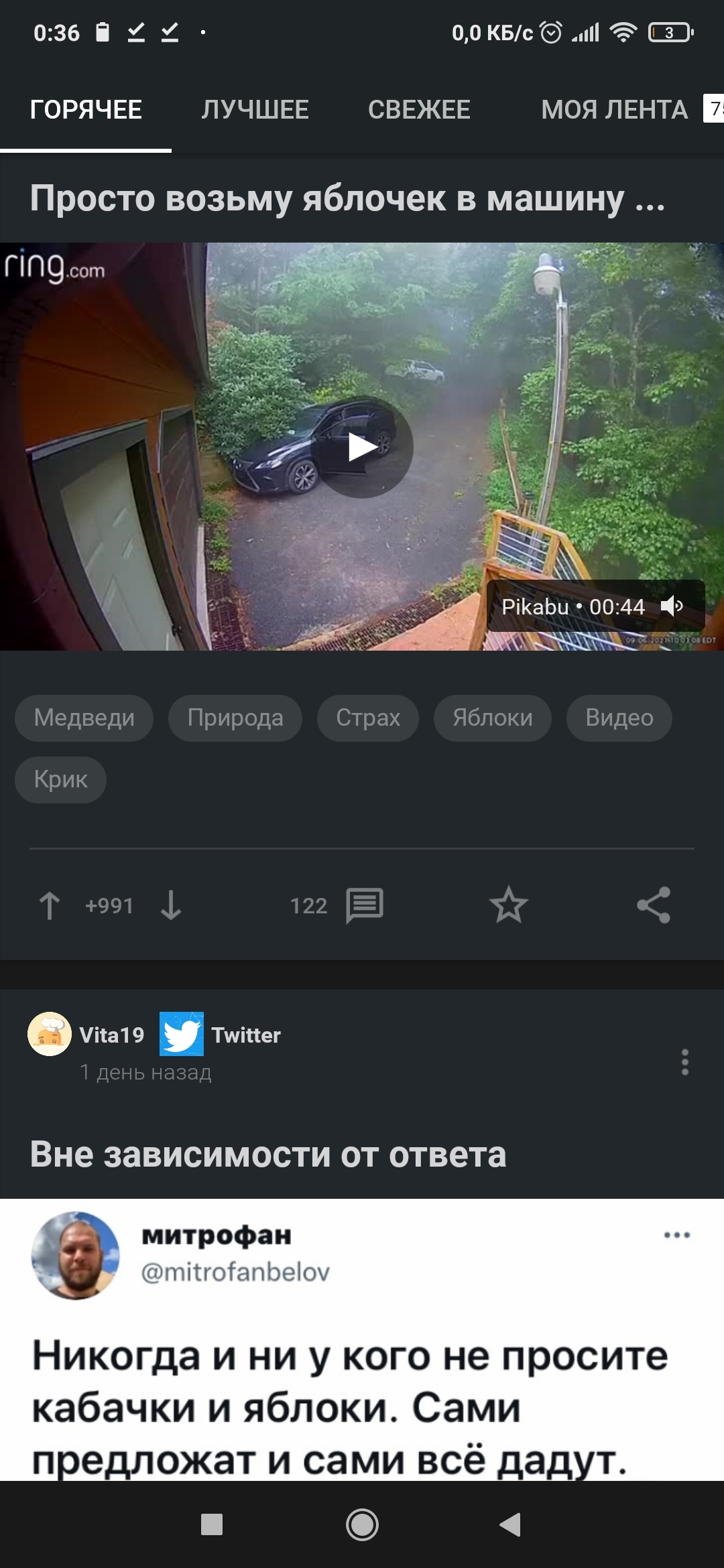Viewport: 724px width, 1568px height.
Task: Go back with system back button
Action: click(511, 1524)
